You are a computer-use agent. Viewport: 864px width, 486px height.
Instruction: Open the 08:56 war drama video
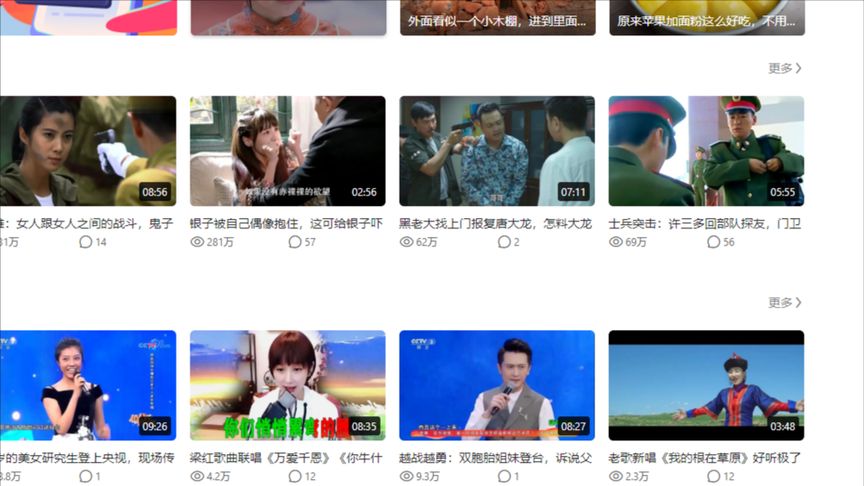[88, 150]
